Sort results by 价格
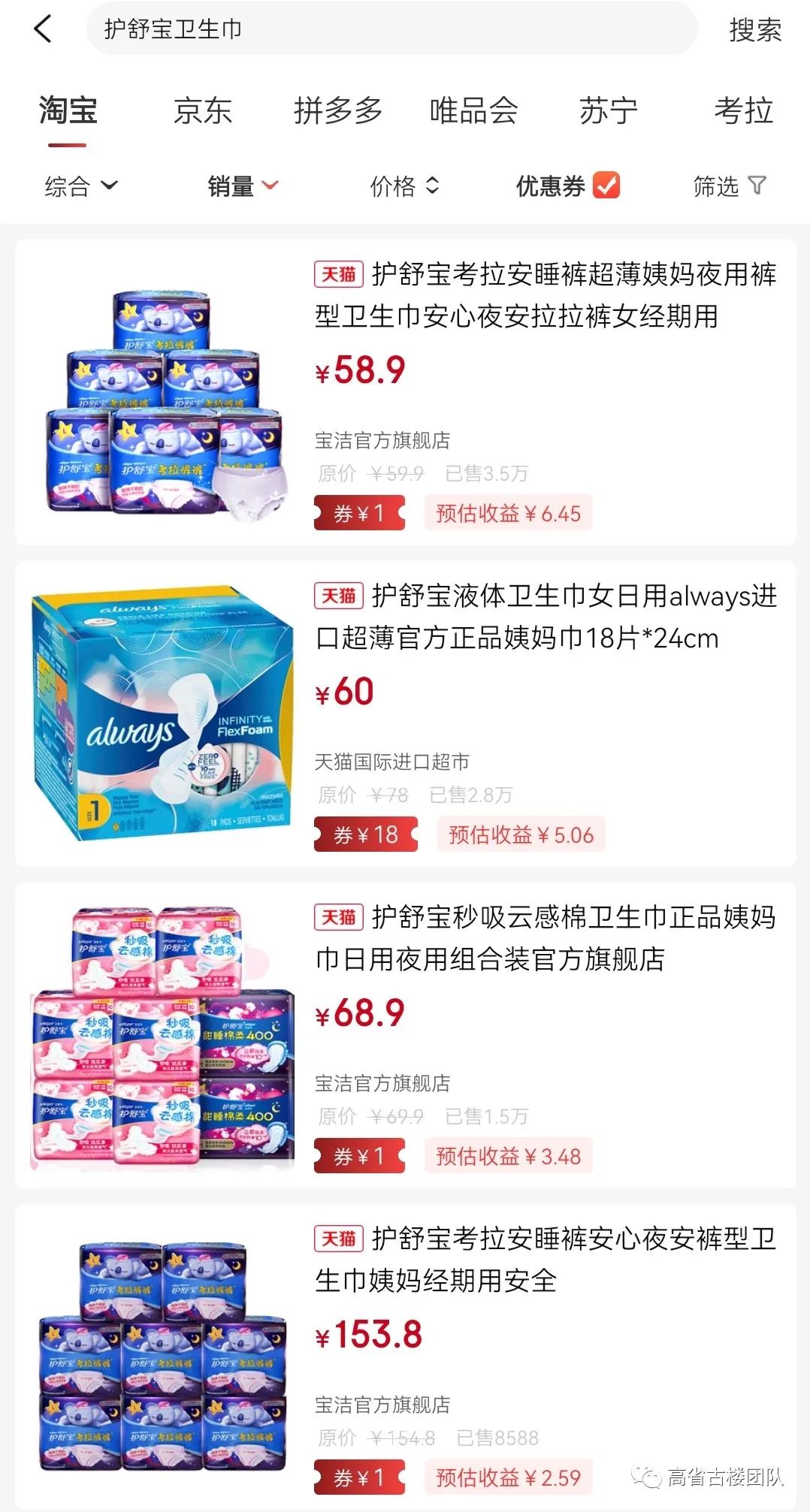The height and width of the screenshot is (1512, 810). click(x=403, y=186)
